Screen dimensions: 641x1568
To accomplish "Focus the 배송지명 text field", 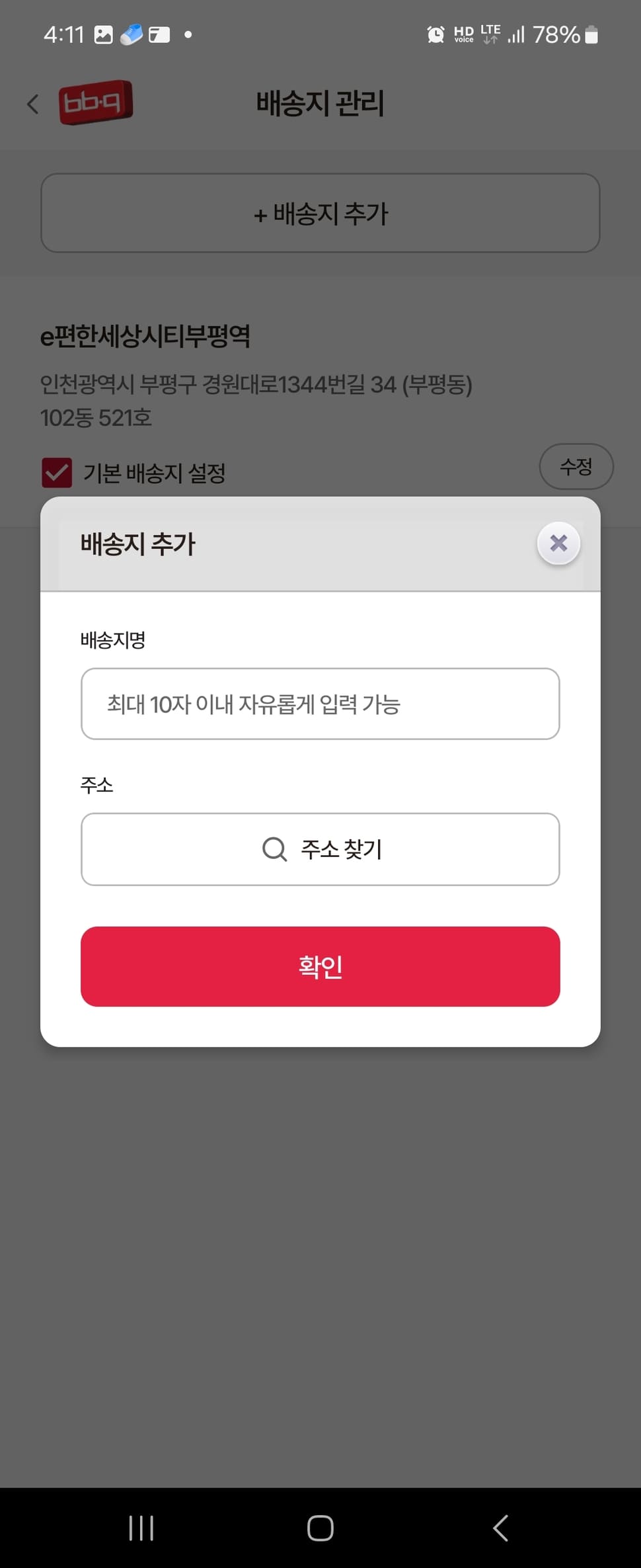I will [x=320, y=704].
